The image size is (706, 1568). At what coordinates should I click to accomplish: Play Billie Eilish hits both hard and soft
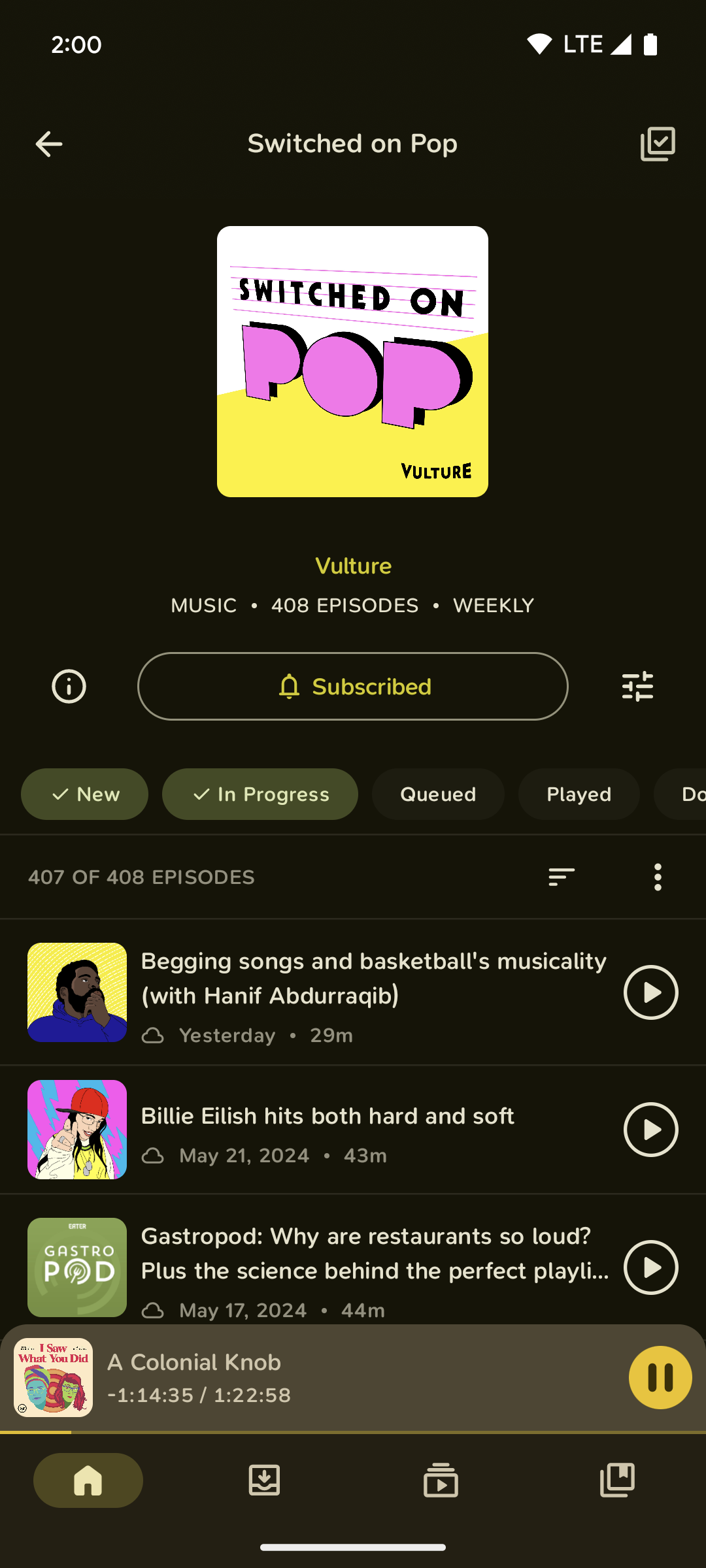650,1130
